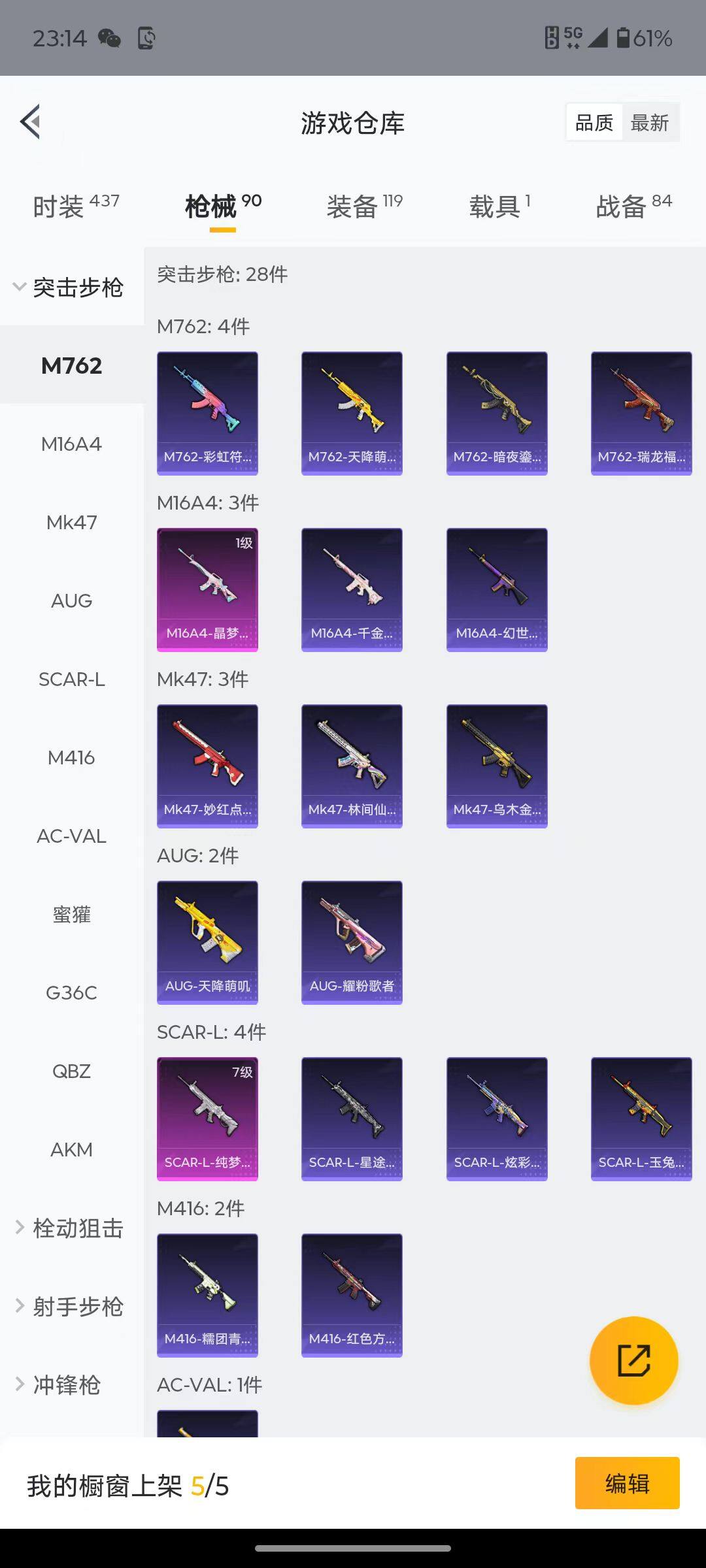This screenshot has height=1568, width=706.
Task: Expand the 冲锋枪 category
Action: click(60, 1385)
